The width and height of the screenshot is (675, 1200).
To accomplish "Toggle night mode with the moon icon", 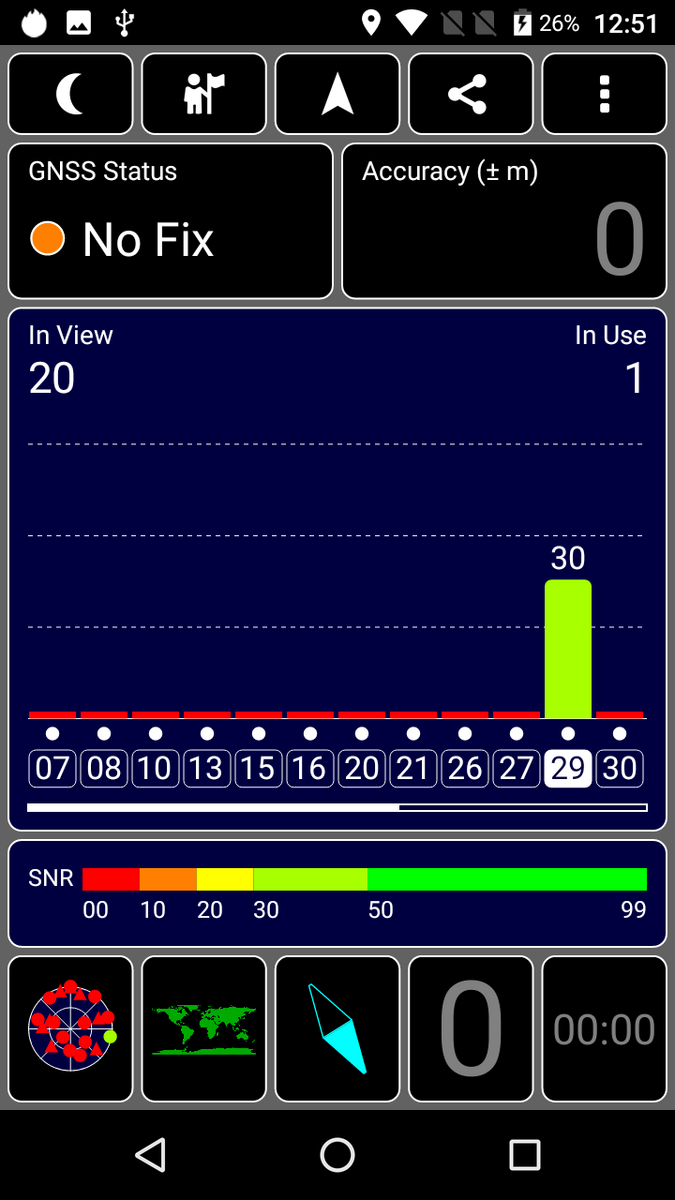I will (70, 94).
